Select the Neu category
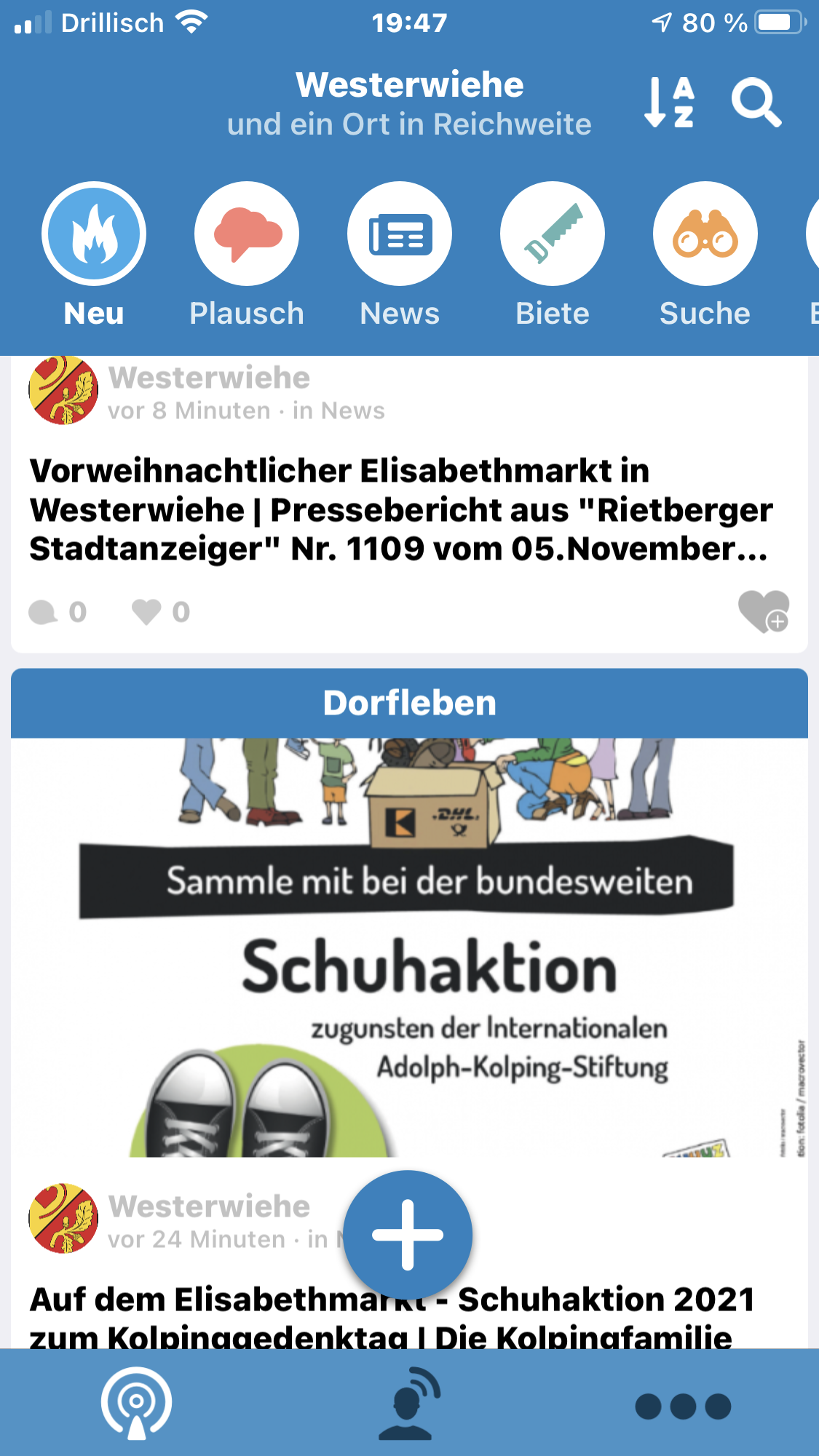This screenshot has height=1456, width=819. (x=94, y=234)
